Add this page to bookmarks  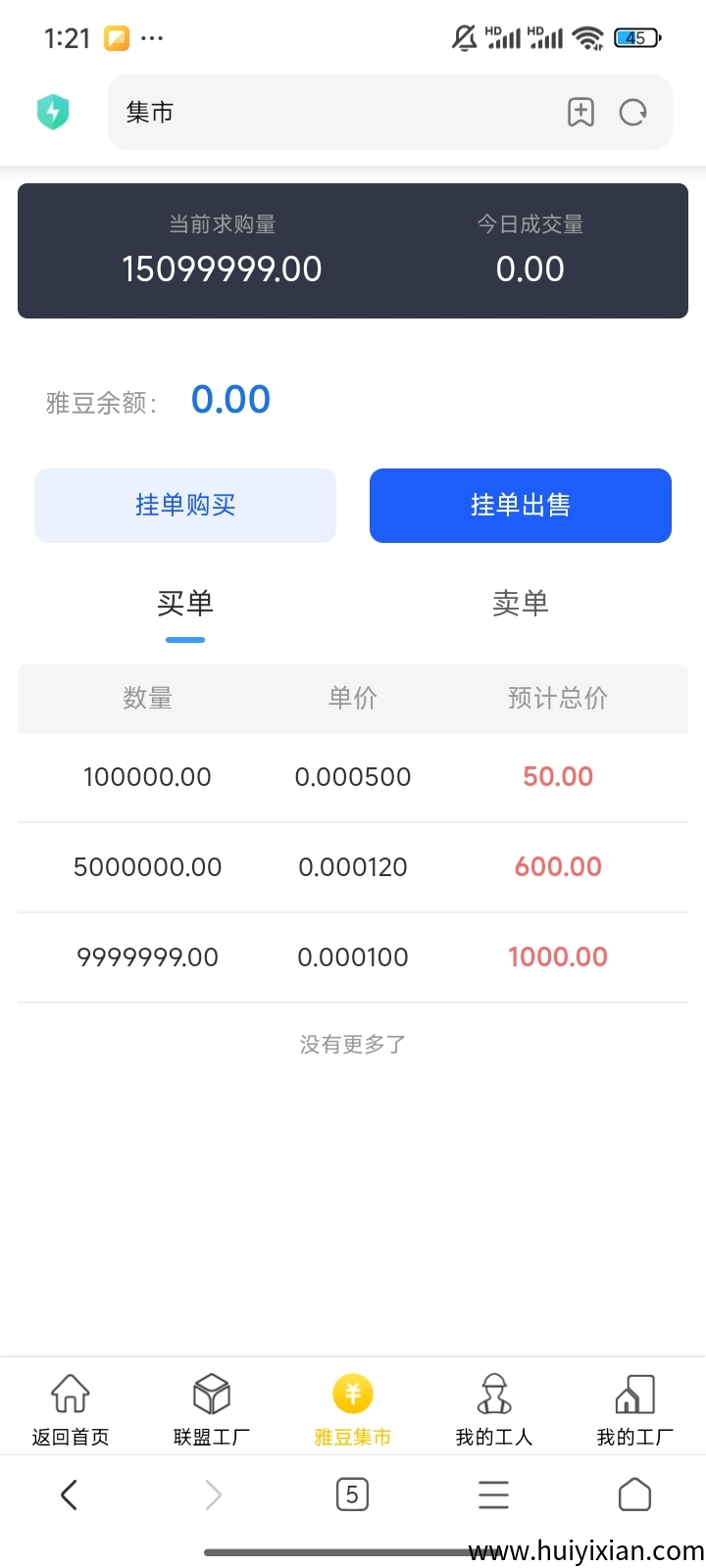point(580,113)
